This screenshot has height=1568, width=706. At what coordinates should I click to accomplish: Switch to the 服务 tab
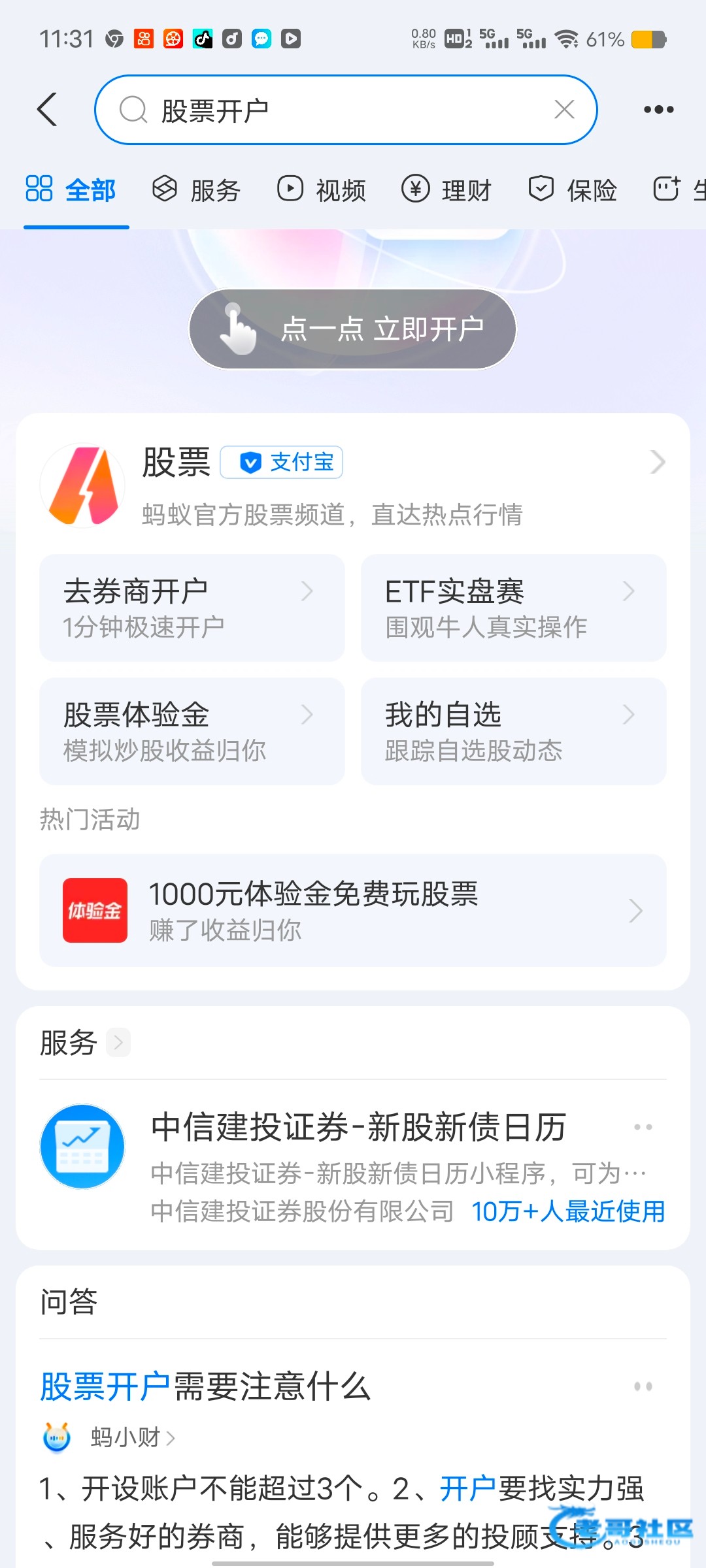[197, 190]
